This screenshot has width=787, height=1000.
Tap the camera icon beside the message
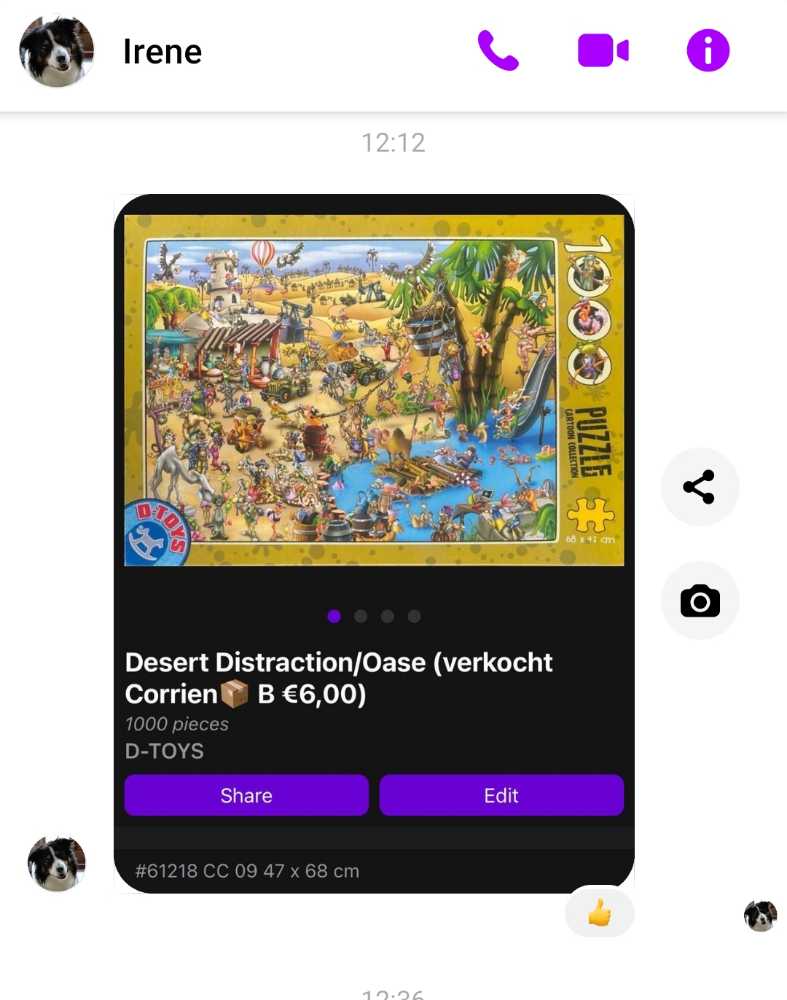point(699,601)
